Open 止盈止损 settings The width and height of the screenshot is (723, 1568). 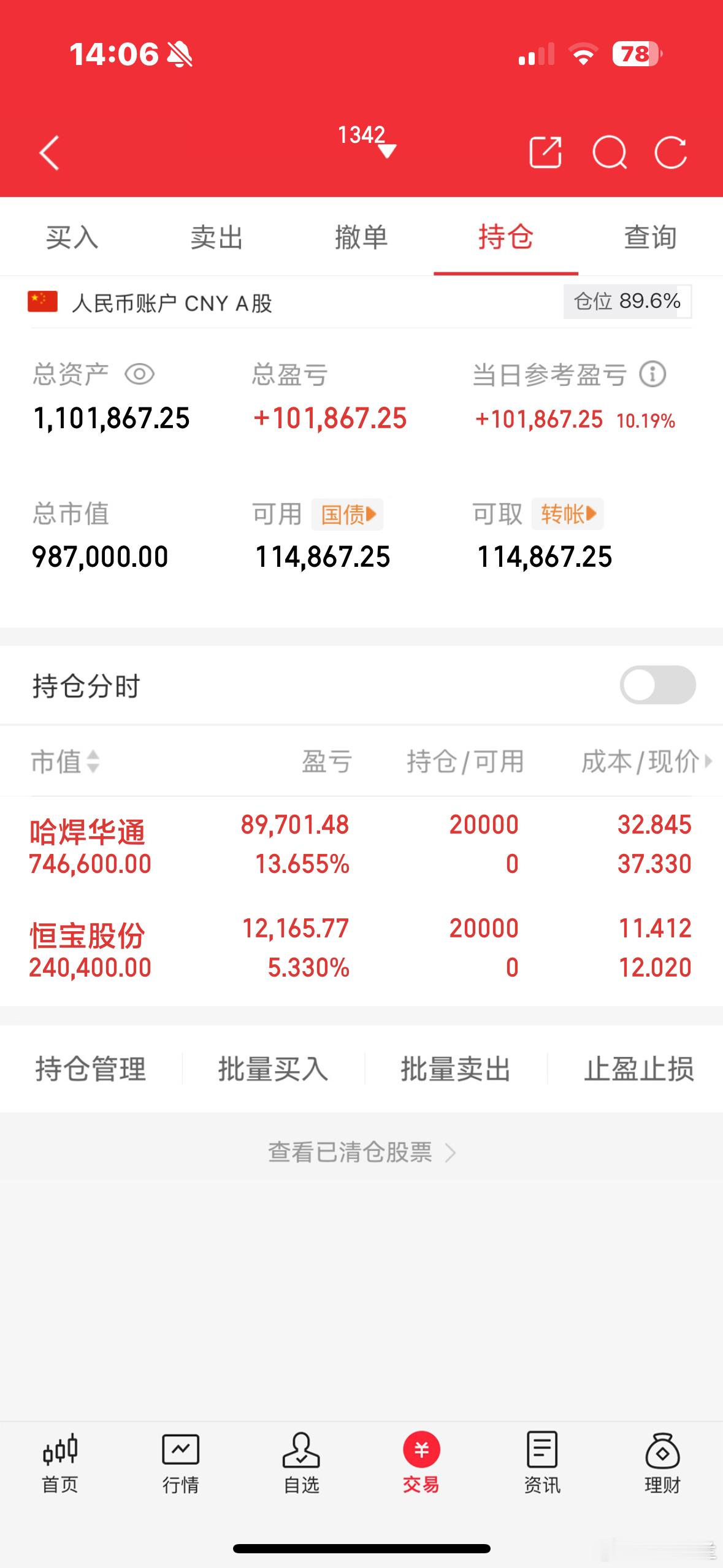(638, 1069)
